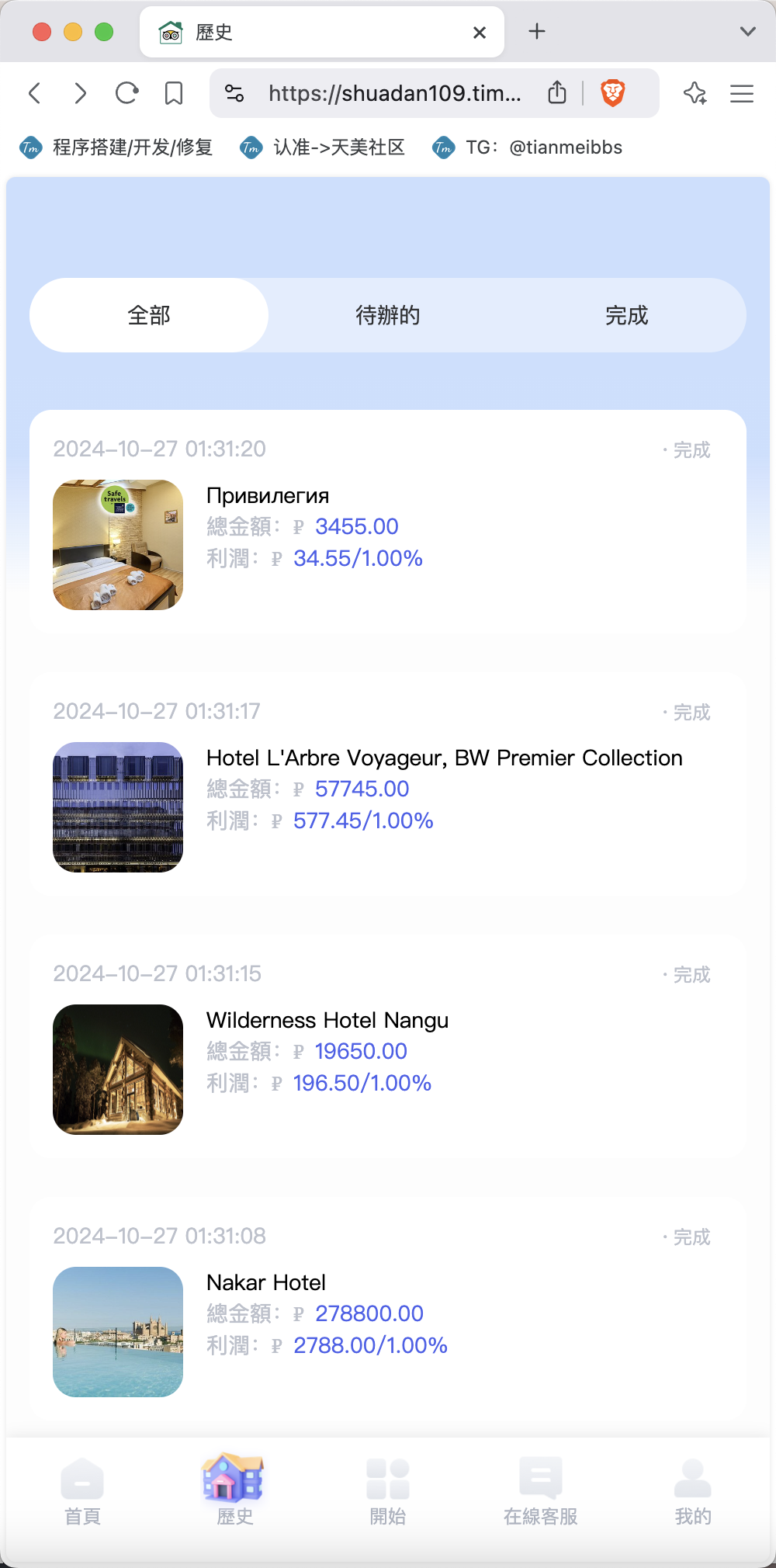Viewport: 776px width, 1568px height.
Task: Switch to the 完成 tab
Action: click(626, 315)
